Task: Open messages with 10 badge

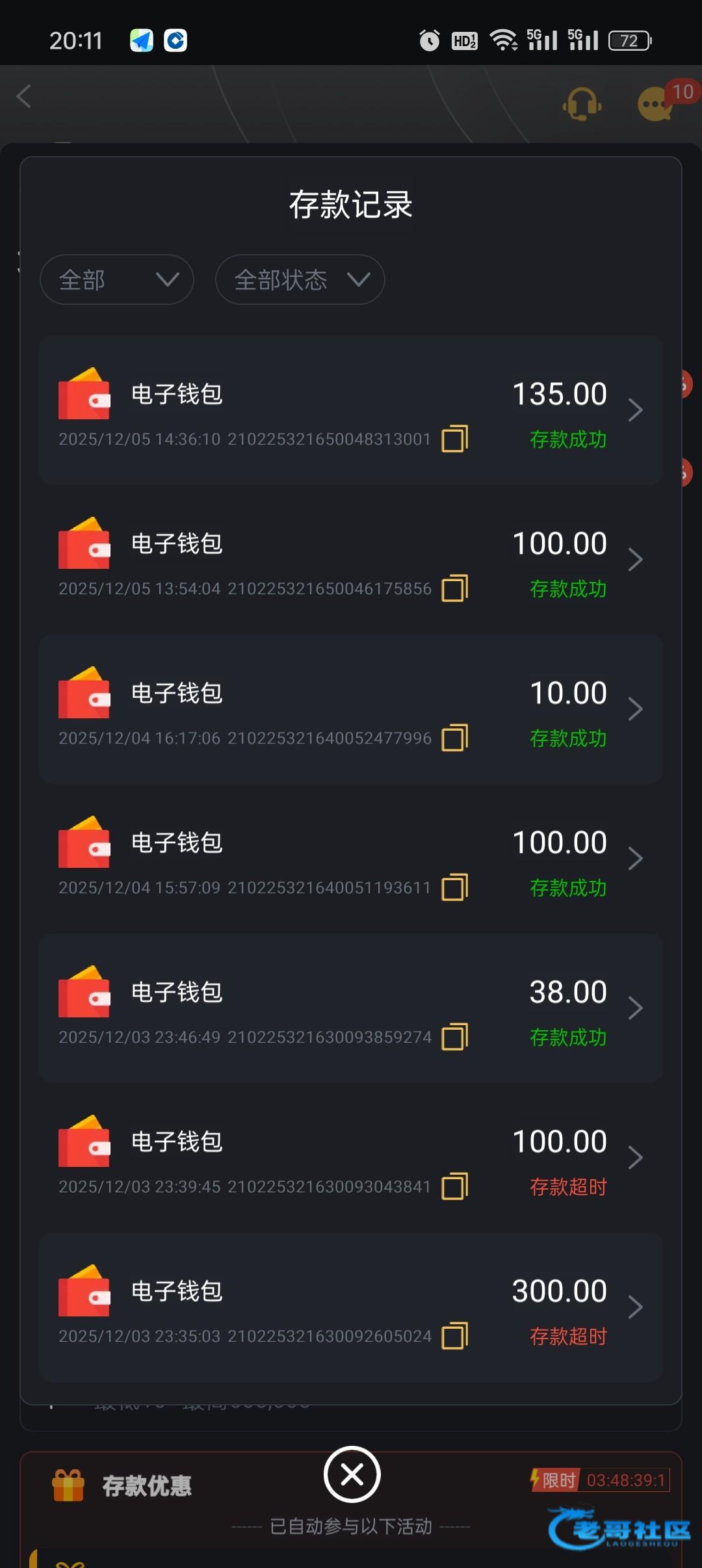Action: click(656, 104)
